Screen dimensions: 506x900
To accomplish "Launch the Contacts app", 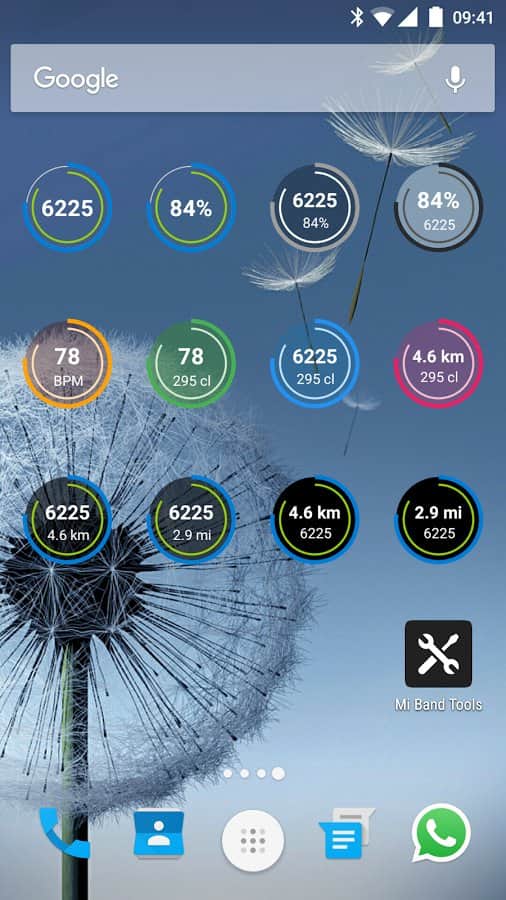I will (159, 835).
